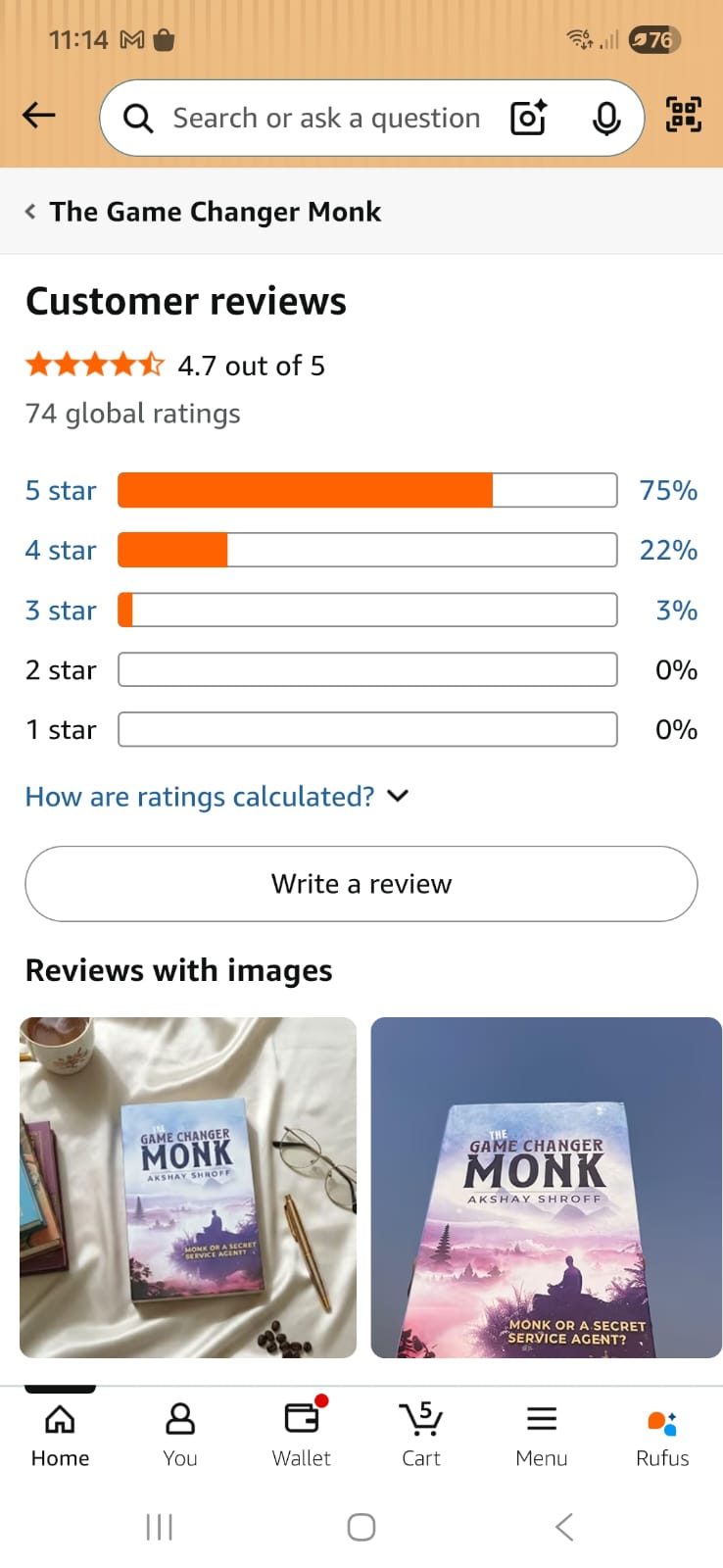Switch to the You tab
This screenshot has width=723, height=1568.
point(180,1434)
